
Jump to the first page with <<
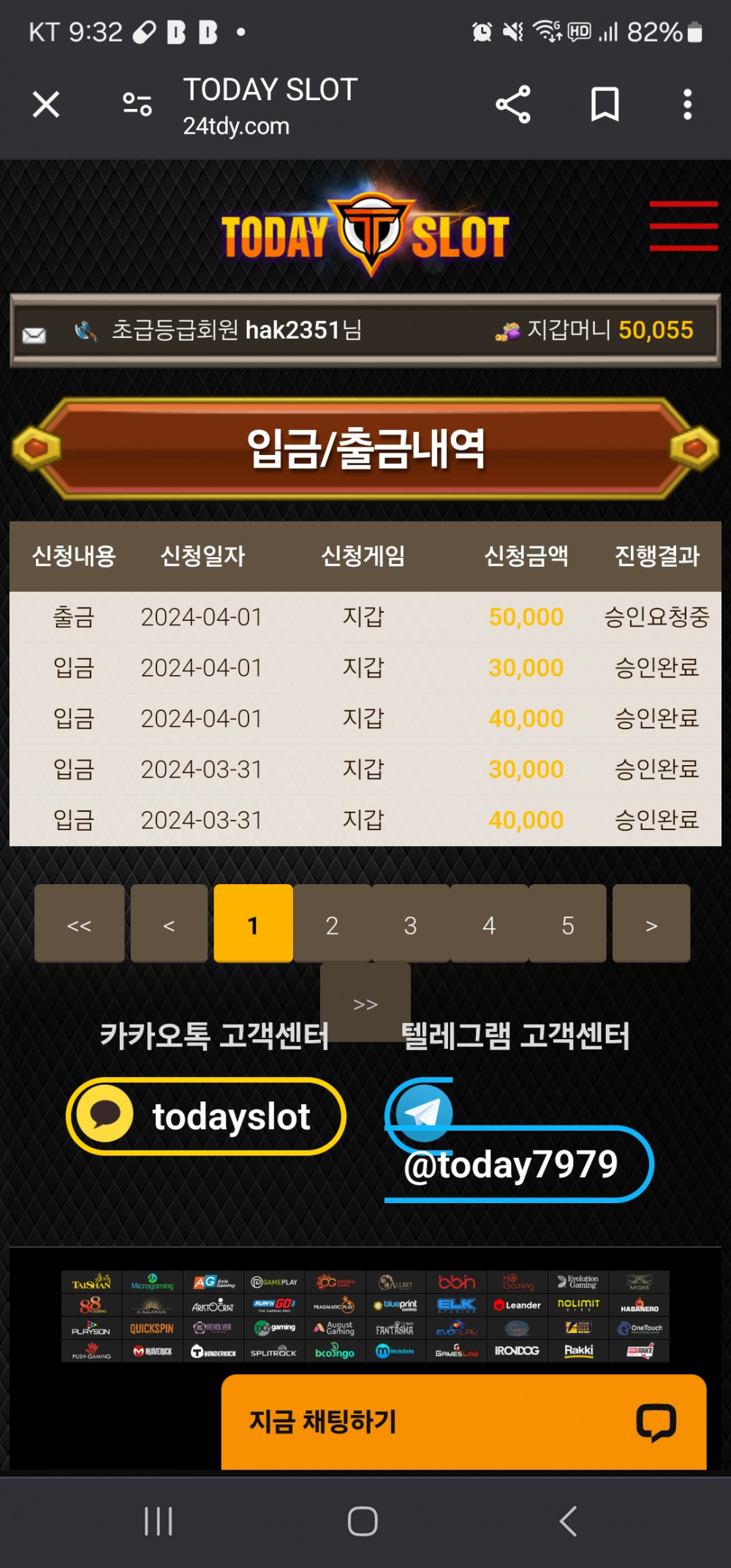point(79,925)
